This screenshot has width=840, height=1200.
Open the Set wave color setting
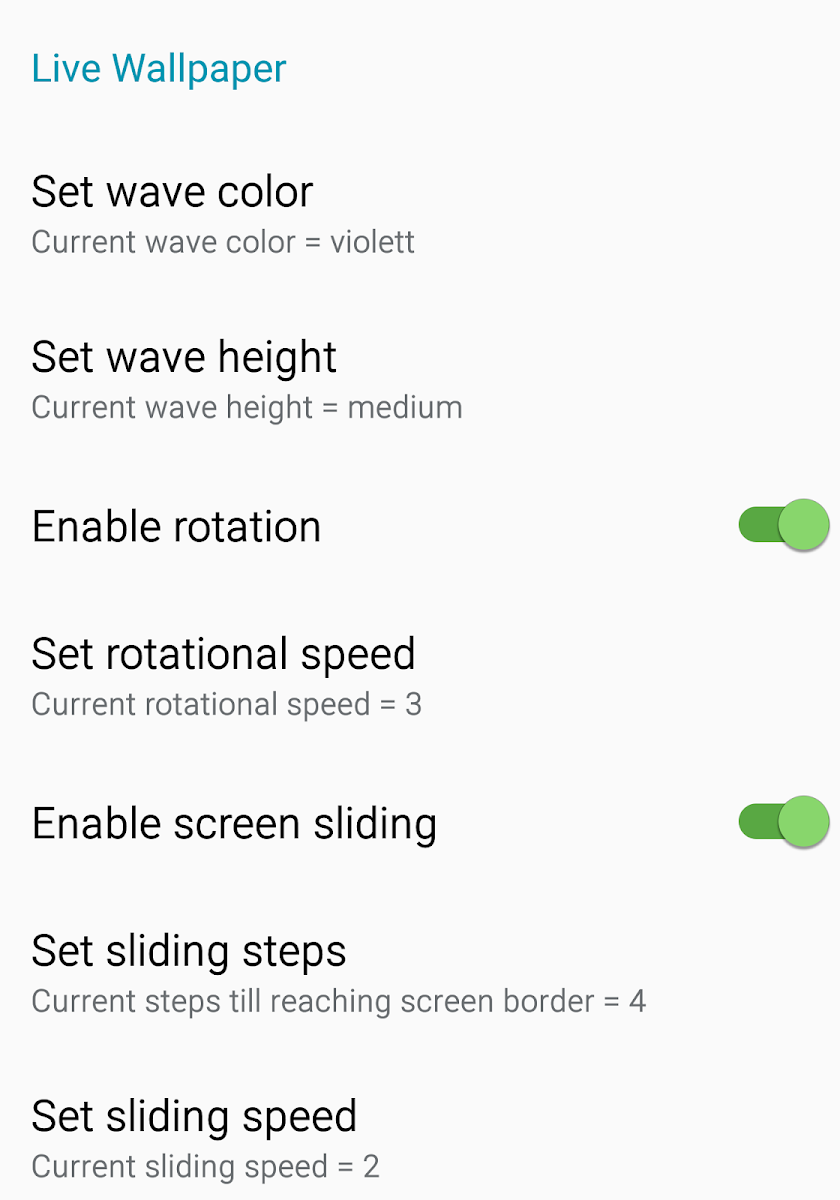[222, 214]
